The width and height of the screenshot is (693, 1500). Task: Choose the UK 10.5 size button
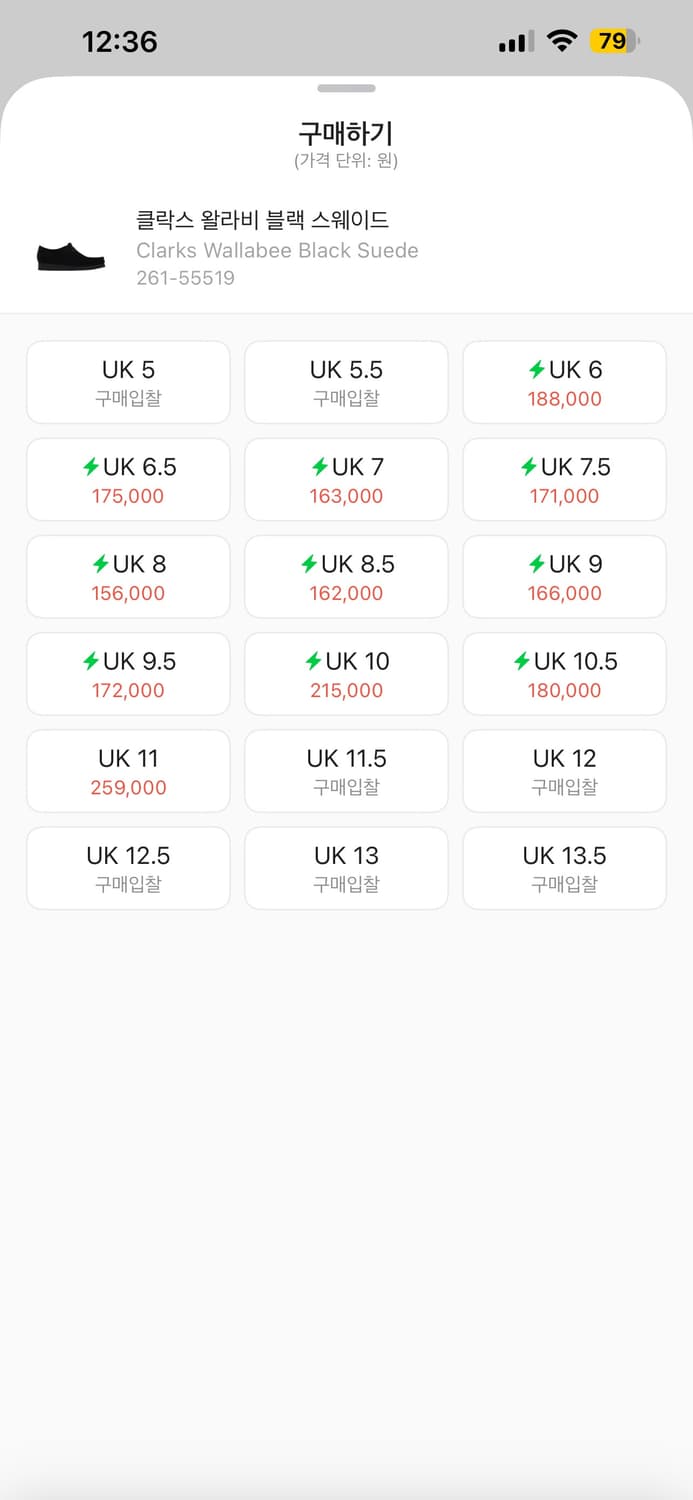564,674
